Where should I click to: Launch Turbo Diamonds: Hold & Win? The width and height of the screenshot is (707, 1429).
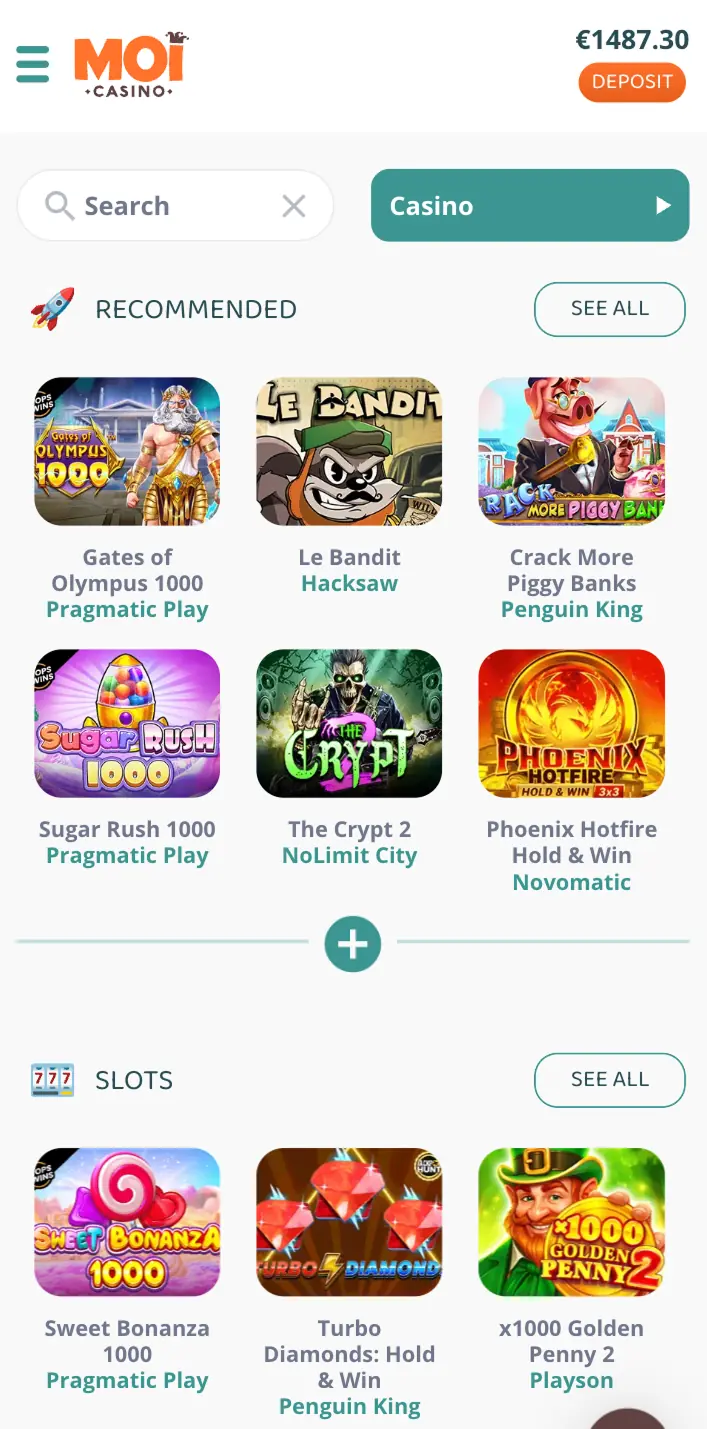click(349, 1222)
